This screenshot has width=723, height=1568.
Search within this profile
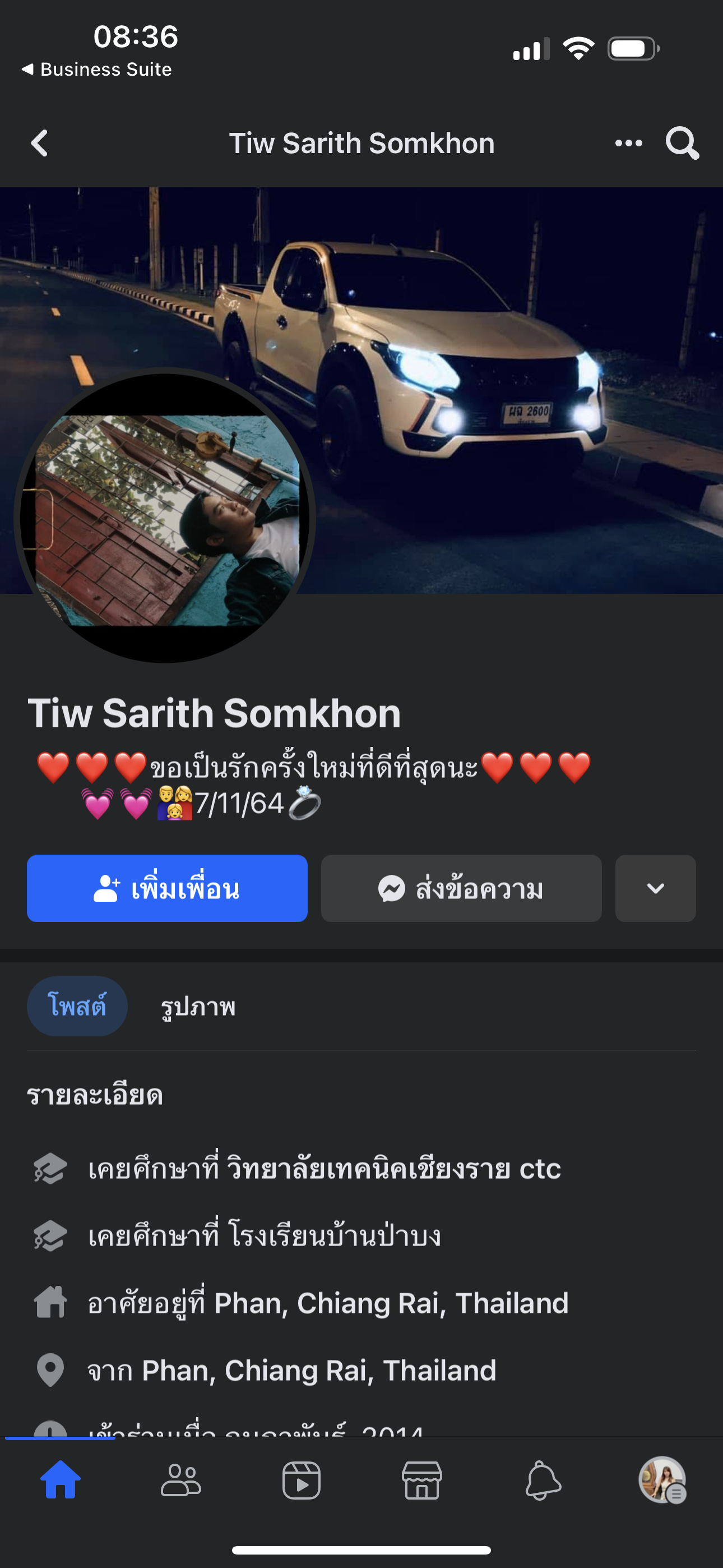pyautogui.click(x=682, y=144)
